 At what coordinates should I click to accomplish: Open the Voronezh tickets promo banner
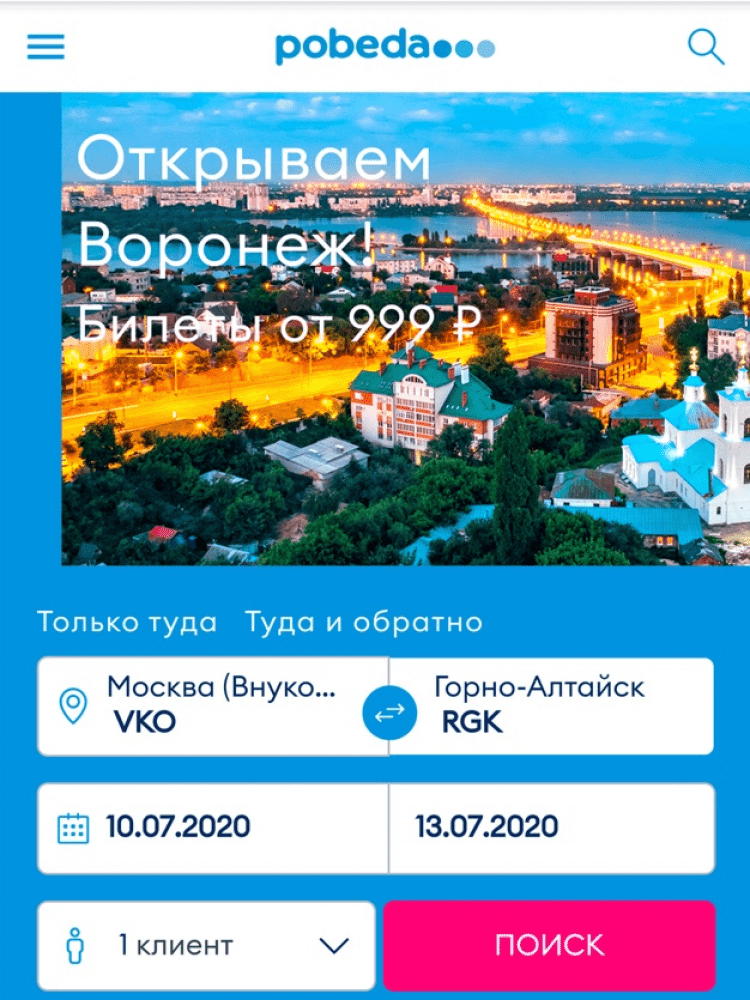[405, 330]
